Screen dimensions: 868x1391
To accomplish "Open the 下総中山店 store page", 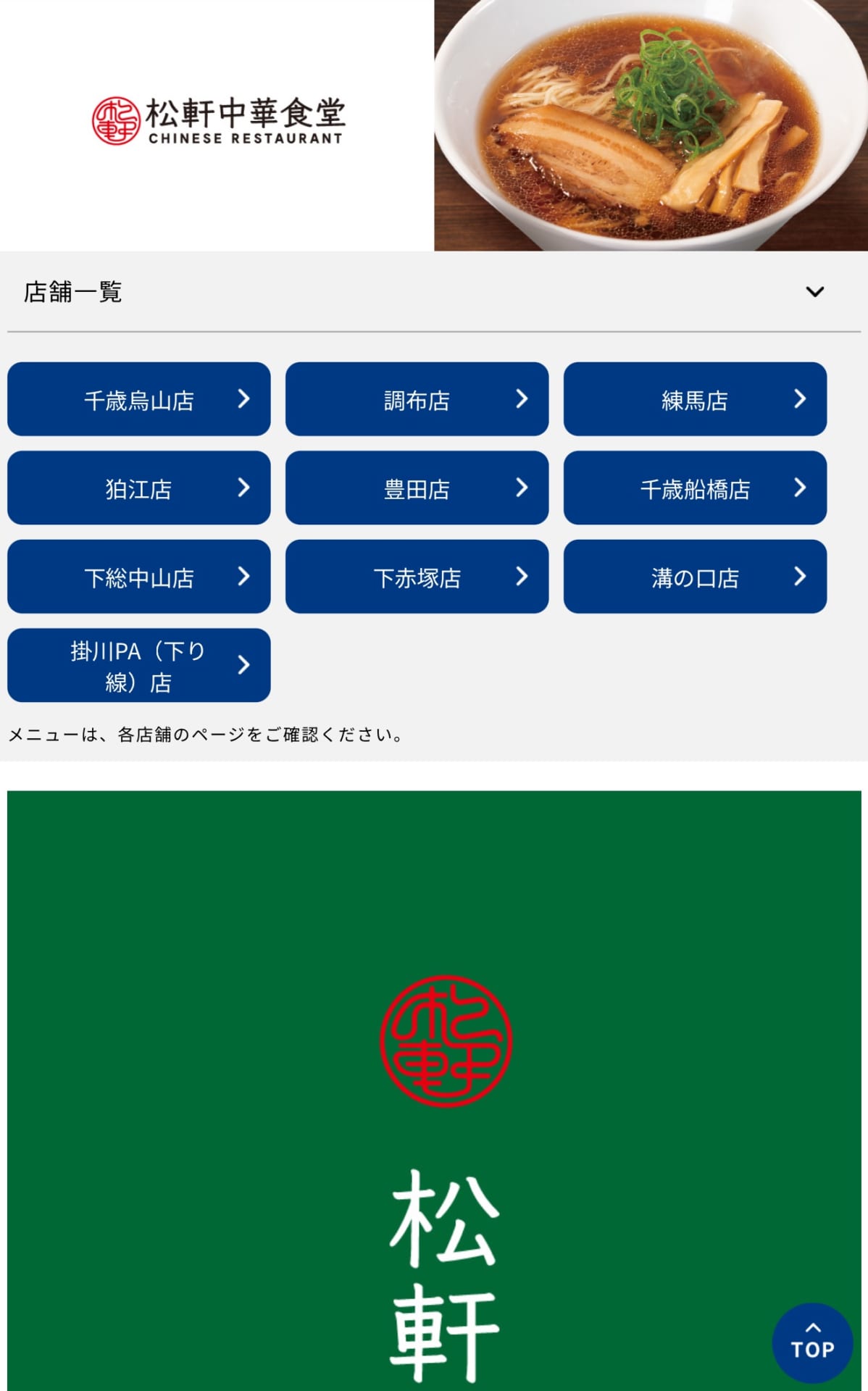I will [139, 577].
